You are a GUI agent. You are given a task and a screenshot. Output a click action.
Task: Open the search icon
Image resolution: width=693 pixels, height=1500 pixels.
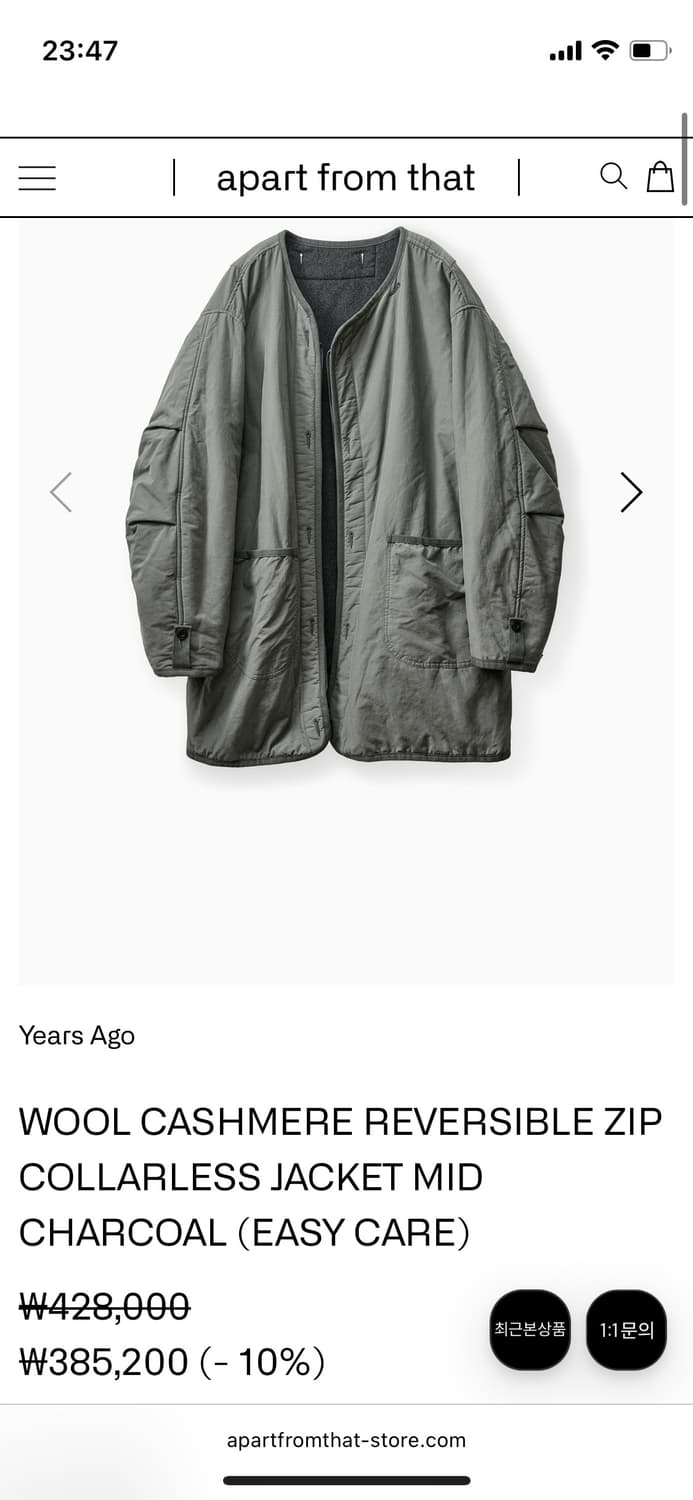[613, 177]
